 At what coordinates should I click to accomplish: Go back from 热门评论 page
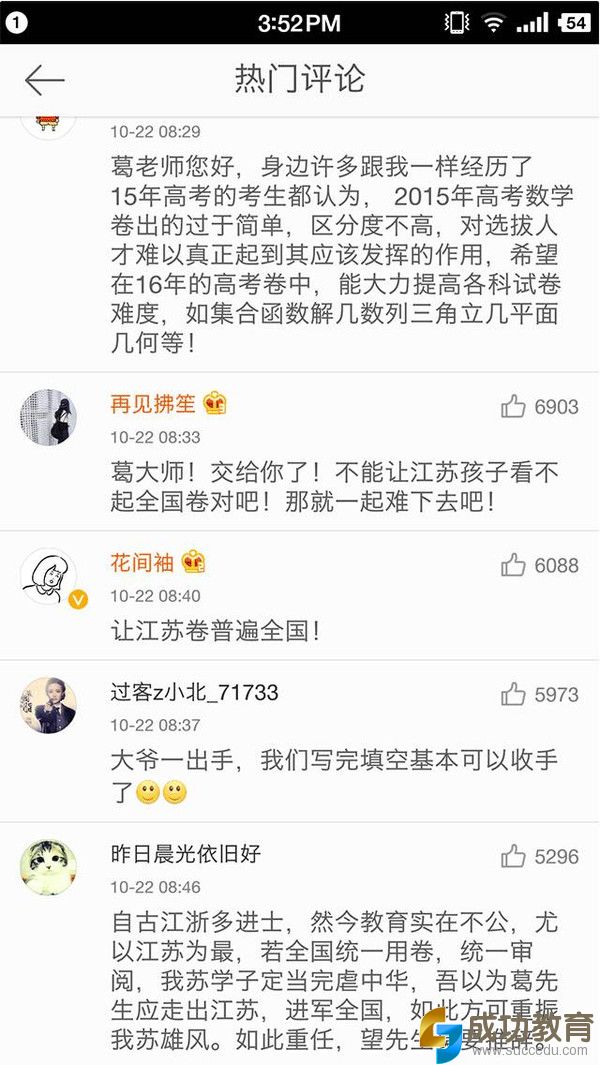[x=44, y=80]
